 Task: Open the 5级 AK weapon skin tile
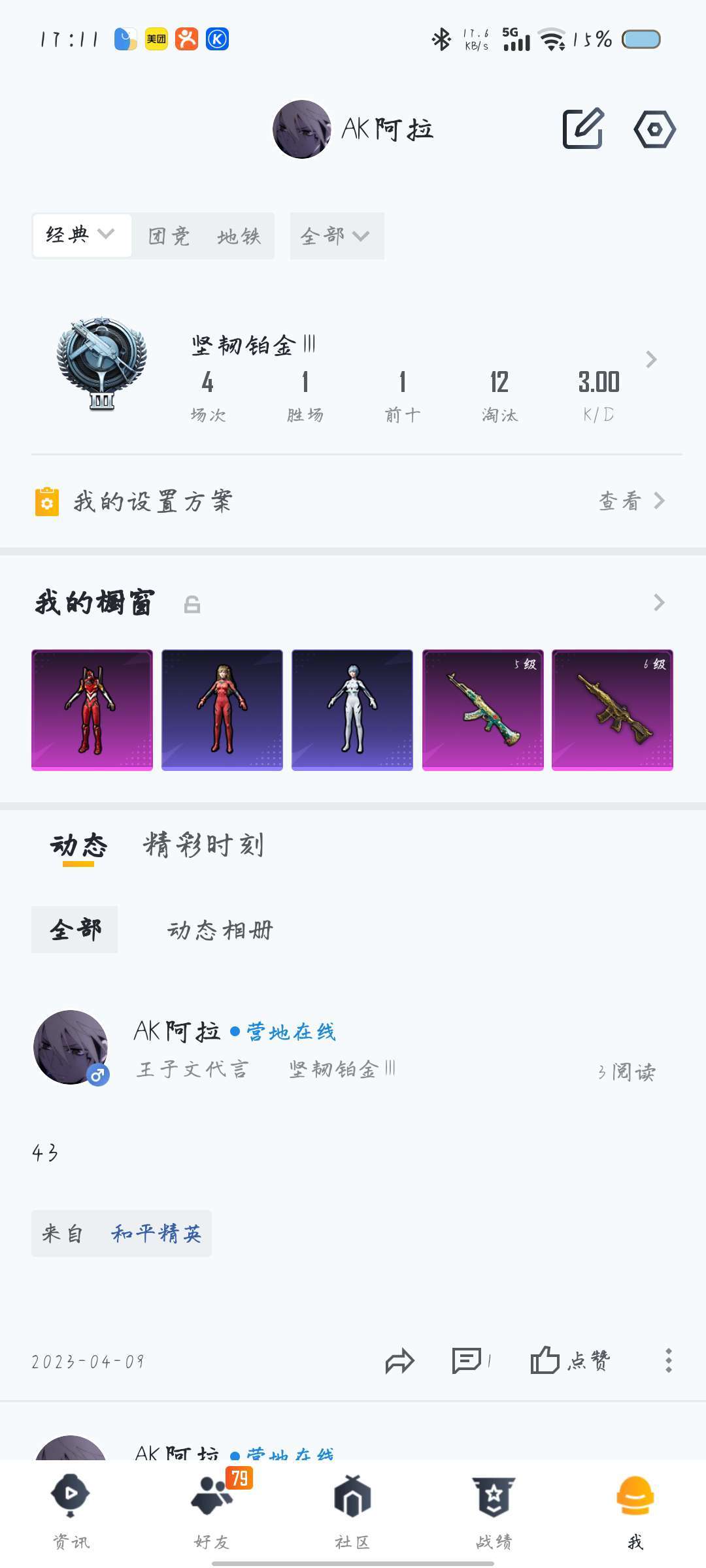click(482, 710)
